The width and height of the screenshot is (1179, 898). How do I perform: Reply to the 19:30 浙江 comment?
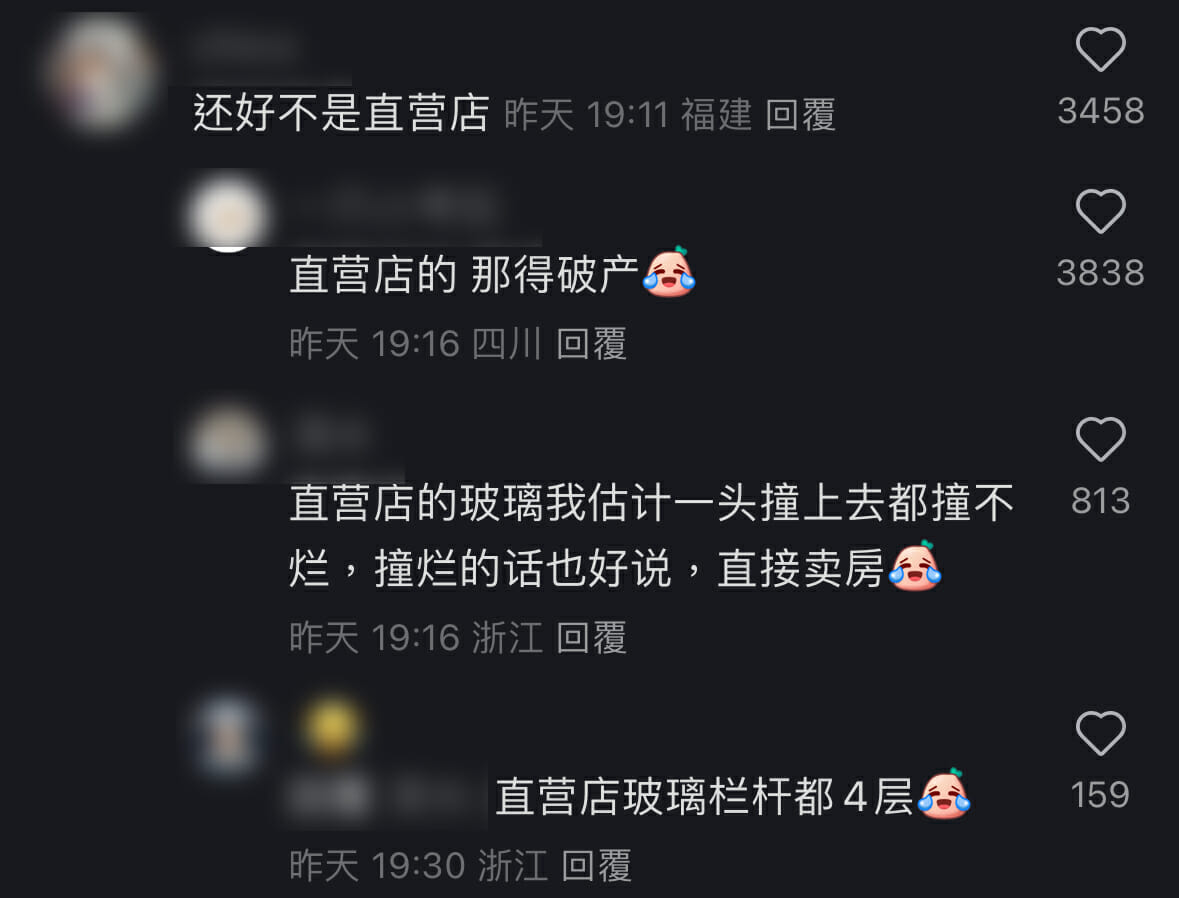[x=596, y=866]
